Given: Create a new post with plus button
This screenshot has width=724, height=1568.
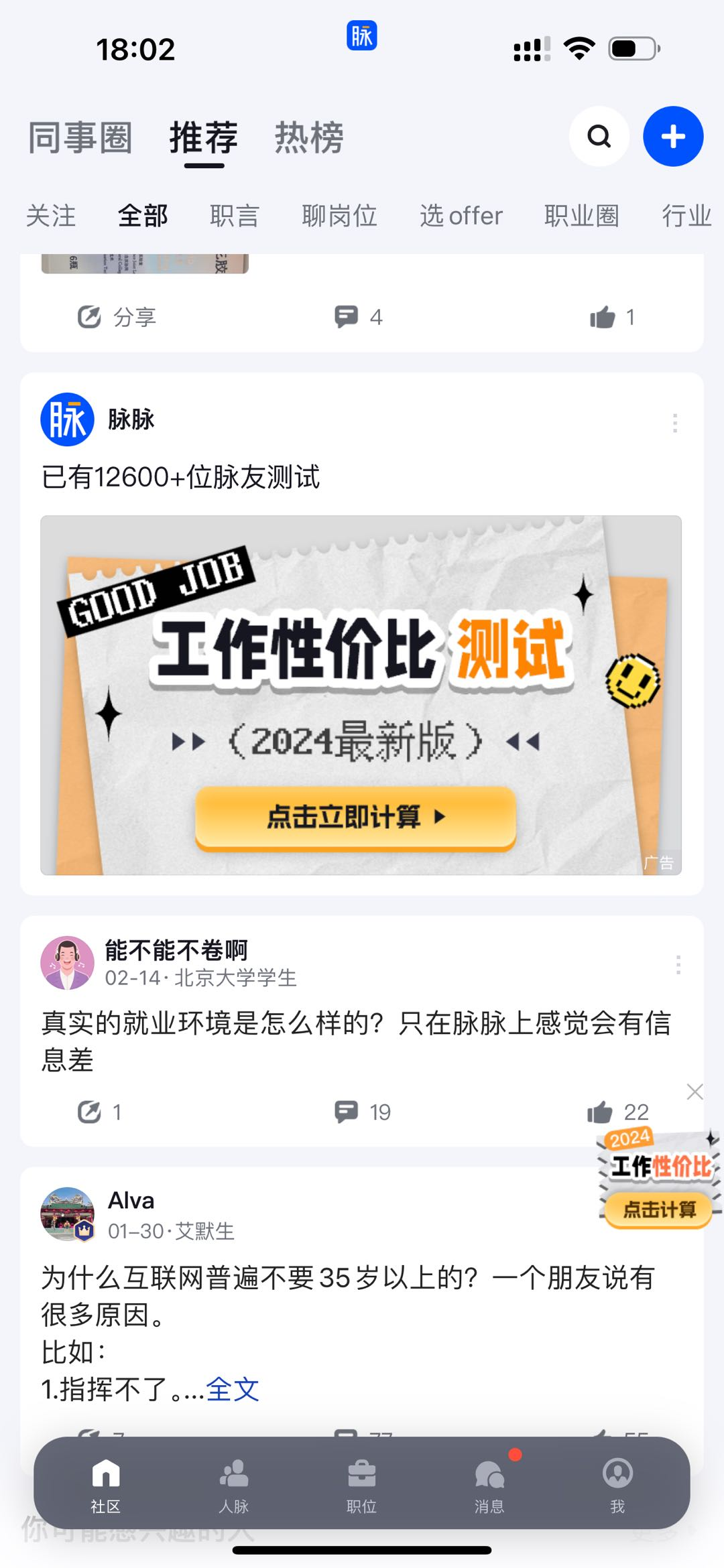Looking at the screenshot, I should tap(672, 137).
